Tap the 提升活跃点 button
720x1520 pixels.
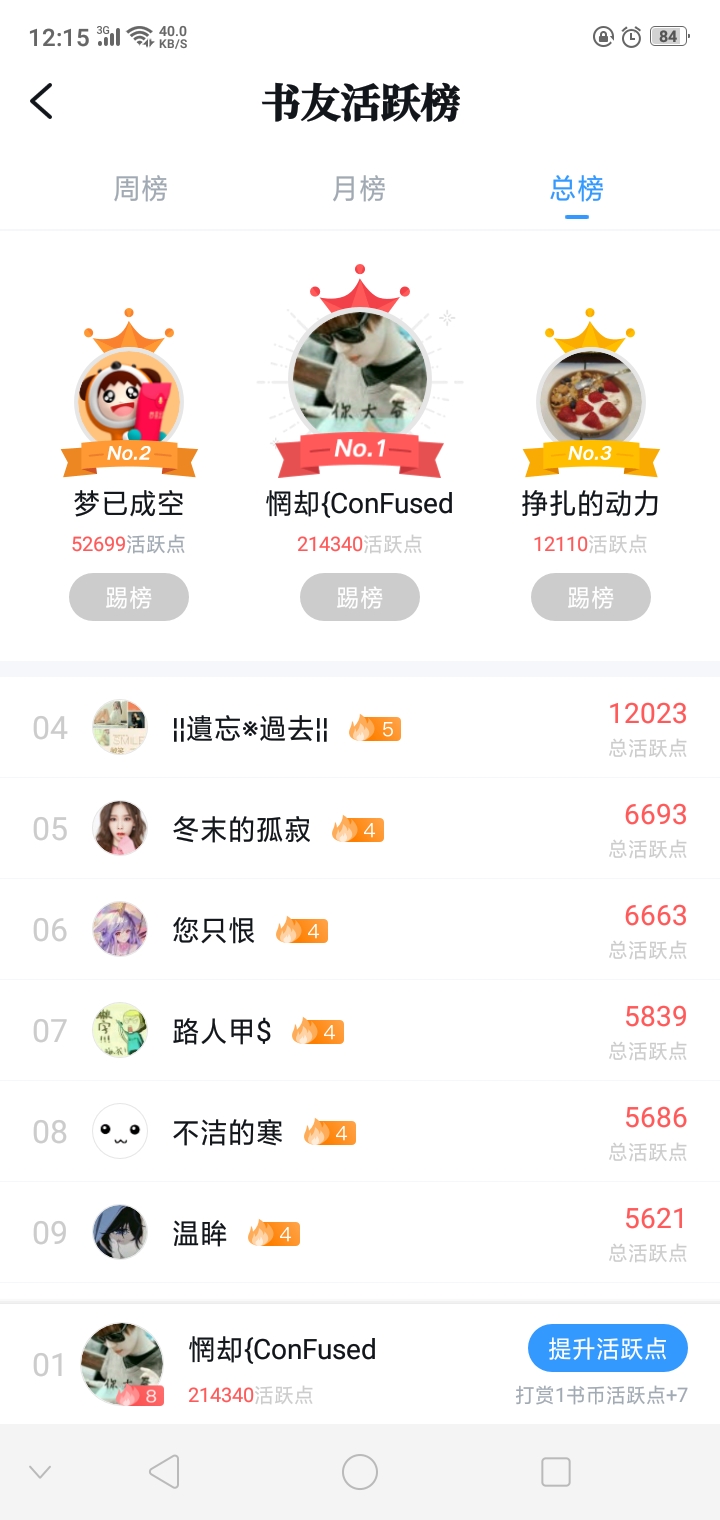tap(607, 1349)
